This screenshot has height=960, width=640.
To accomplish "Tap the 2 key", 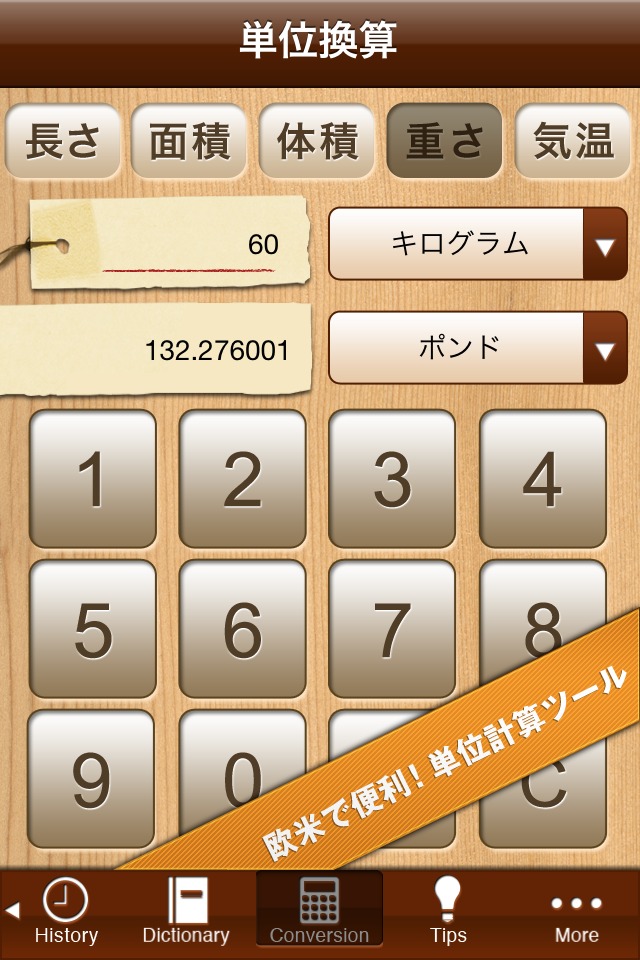I will click(x=242, y=478).
